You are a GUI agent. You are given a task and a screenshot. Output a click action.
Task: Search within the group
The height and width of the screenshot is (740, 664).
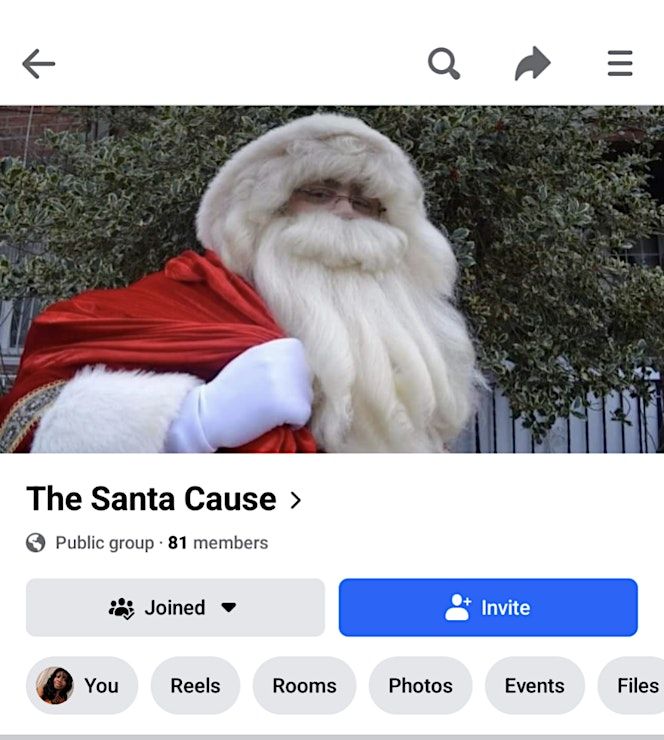(443, 64)
